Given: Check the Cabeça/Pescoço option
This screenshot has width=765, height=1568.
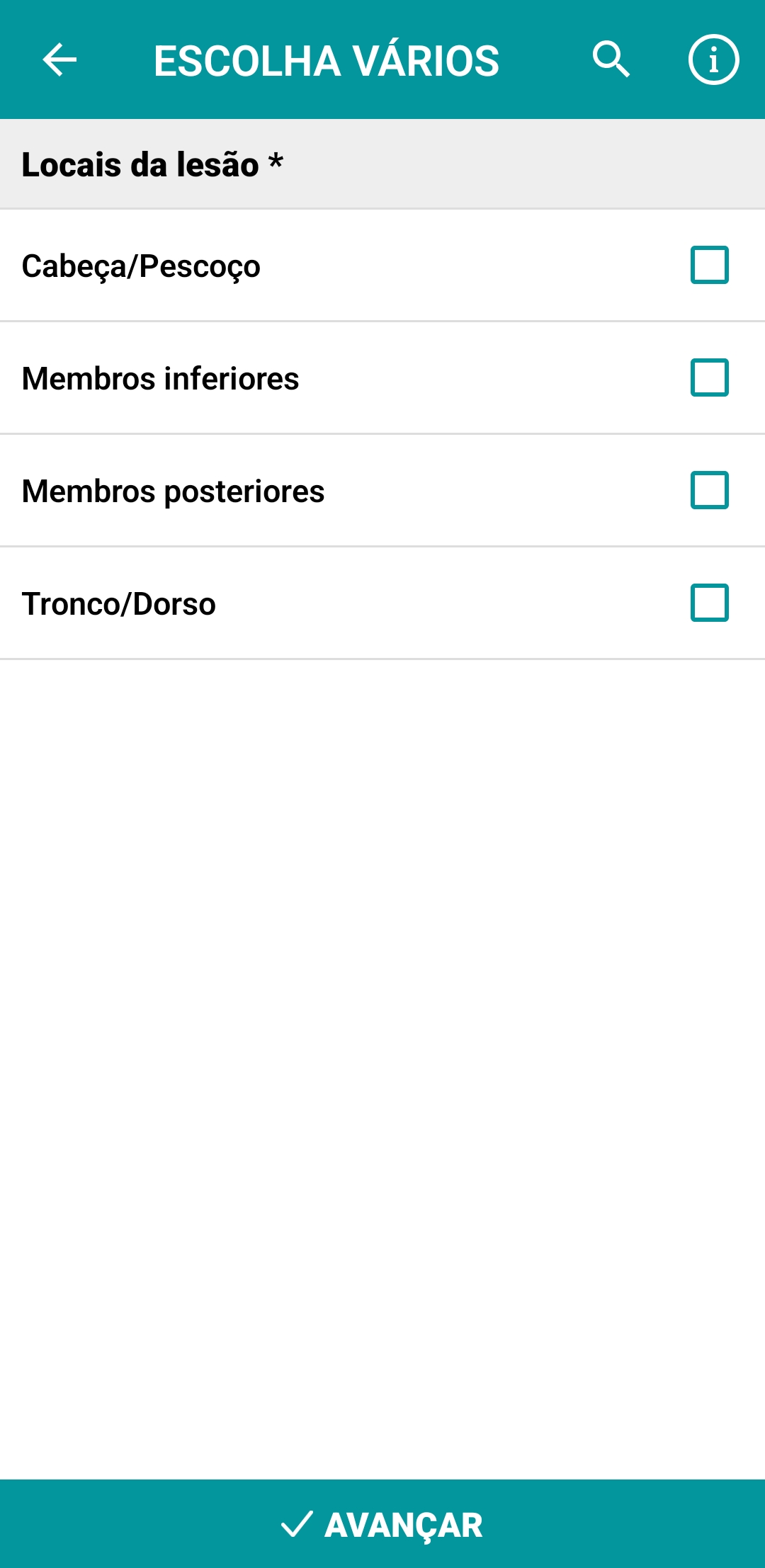Looking at the screenshot, I should click(709, 265).
